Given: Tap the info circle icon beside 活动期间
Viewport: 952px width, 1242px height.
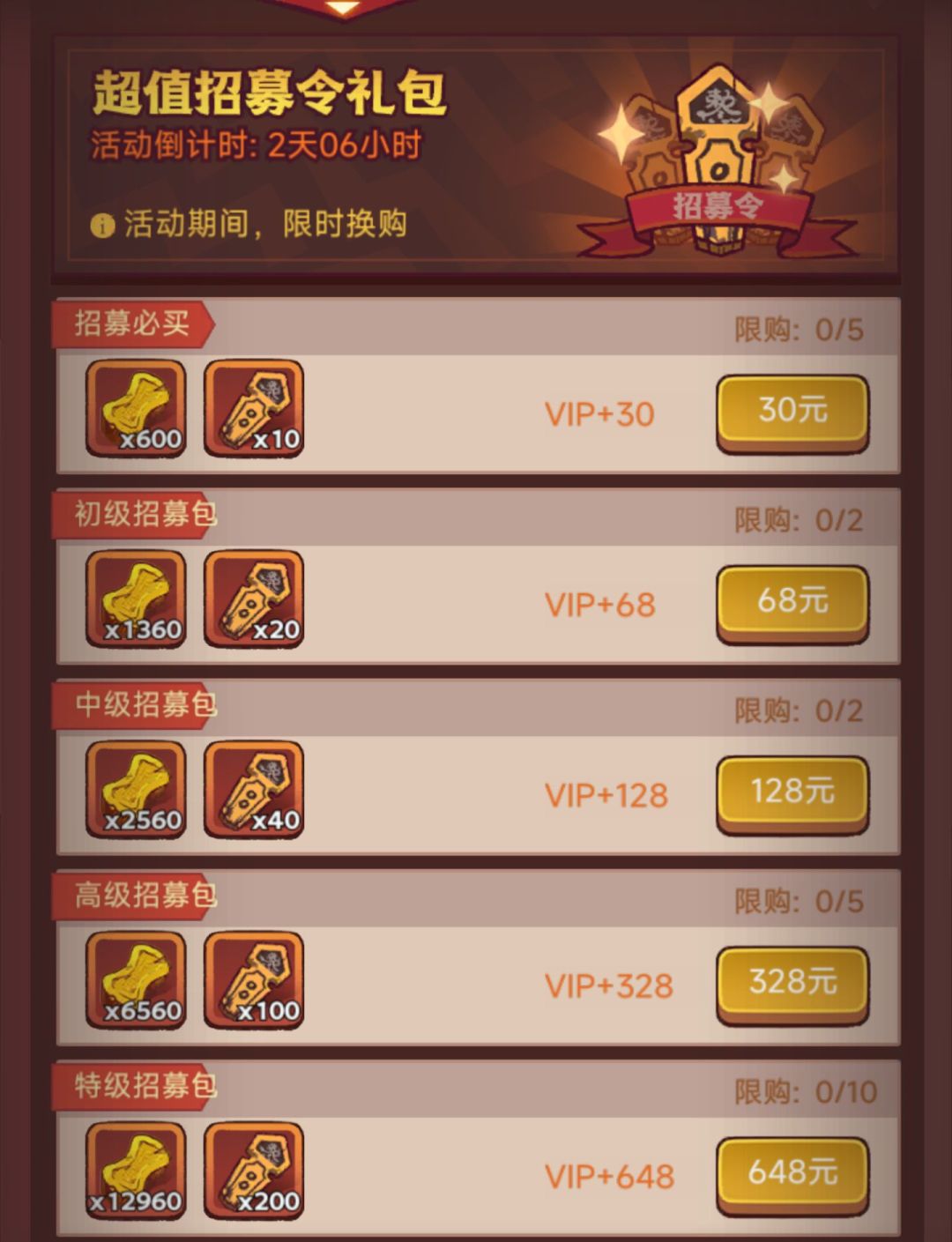Looking at the screenshot, I should 101,223.
